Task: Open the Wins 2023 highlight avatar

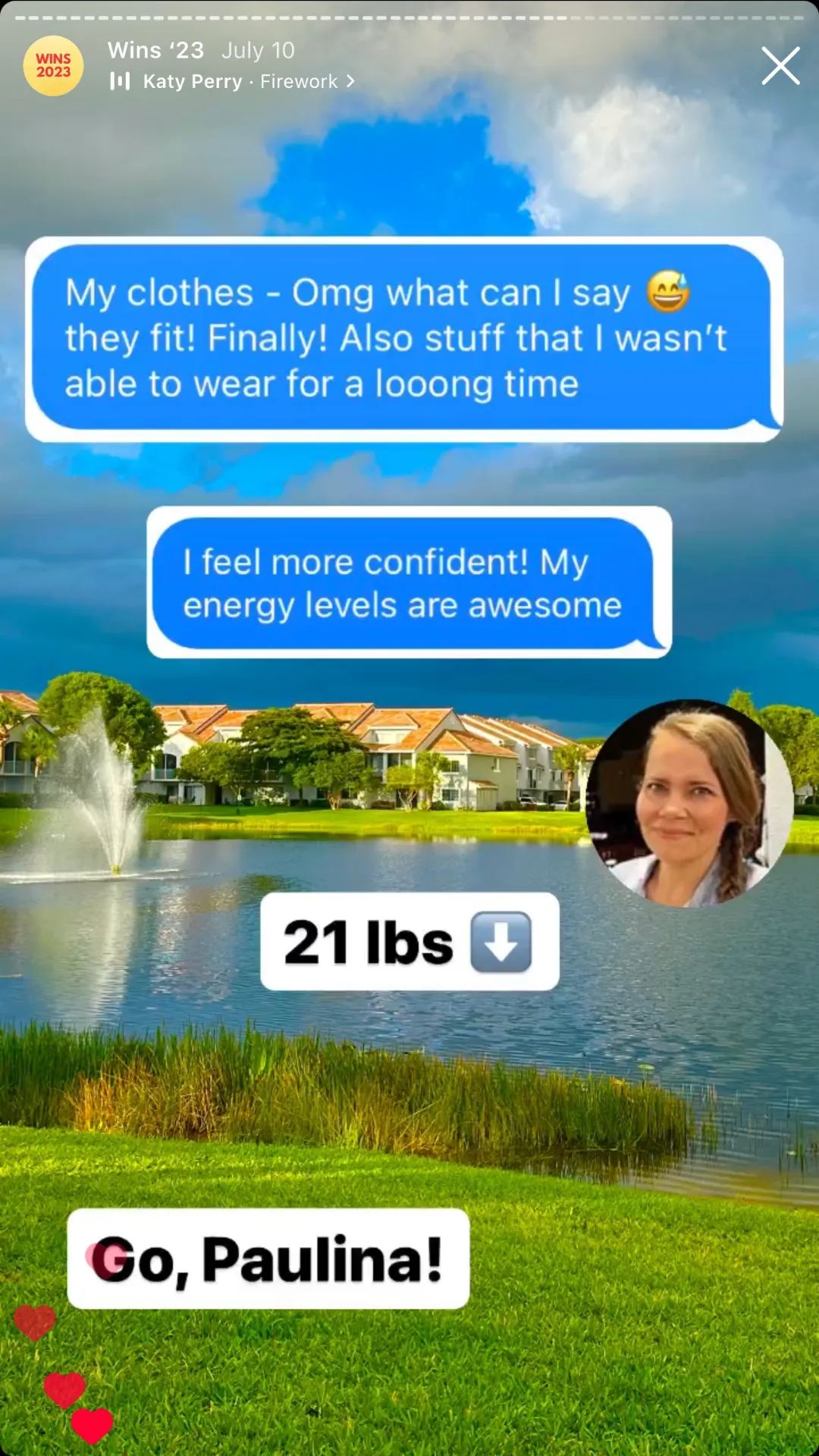Action: [53, 66]
